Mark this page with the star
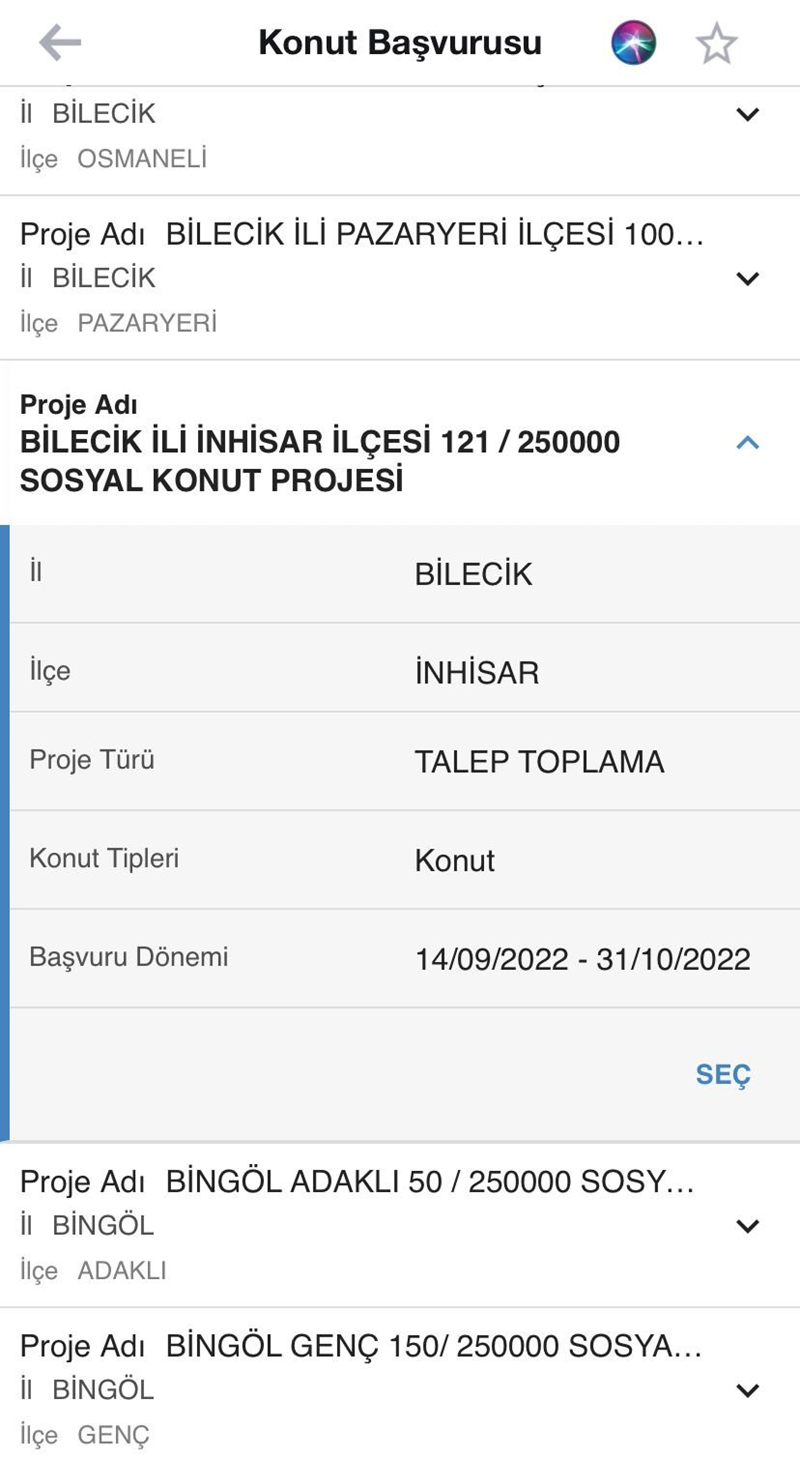 [716, 44]
